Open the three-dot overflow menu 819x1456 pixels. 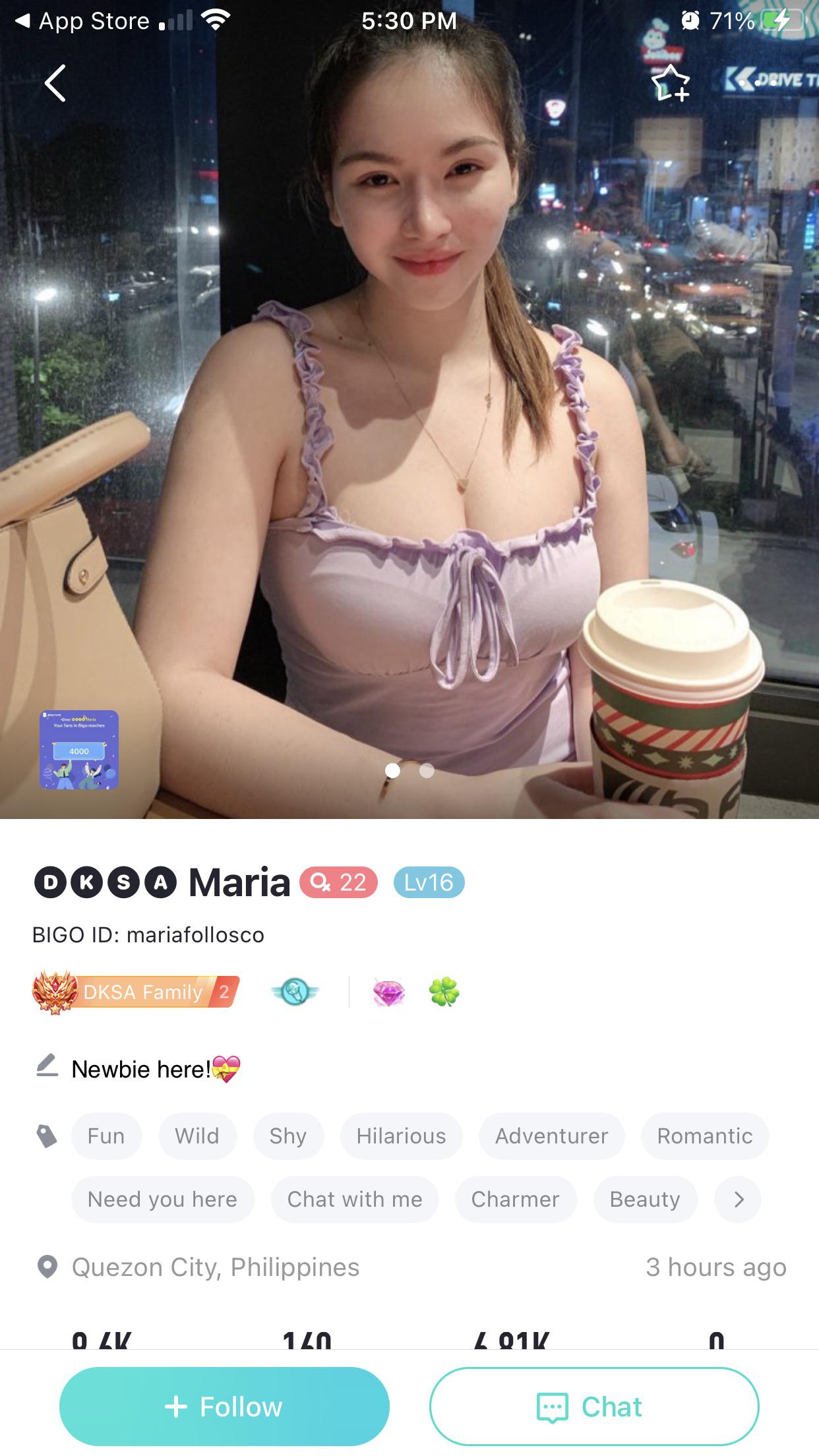click(758, 83)
